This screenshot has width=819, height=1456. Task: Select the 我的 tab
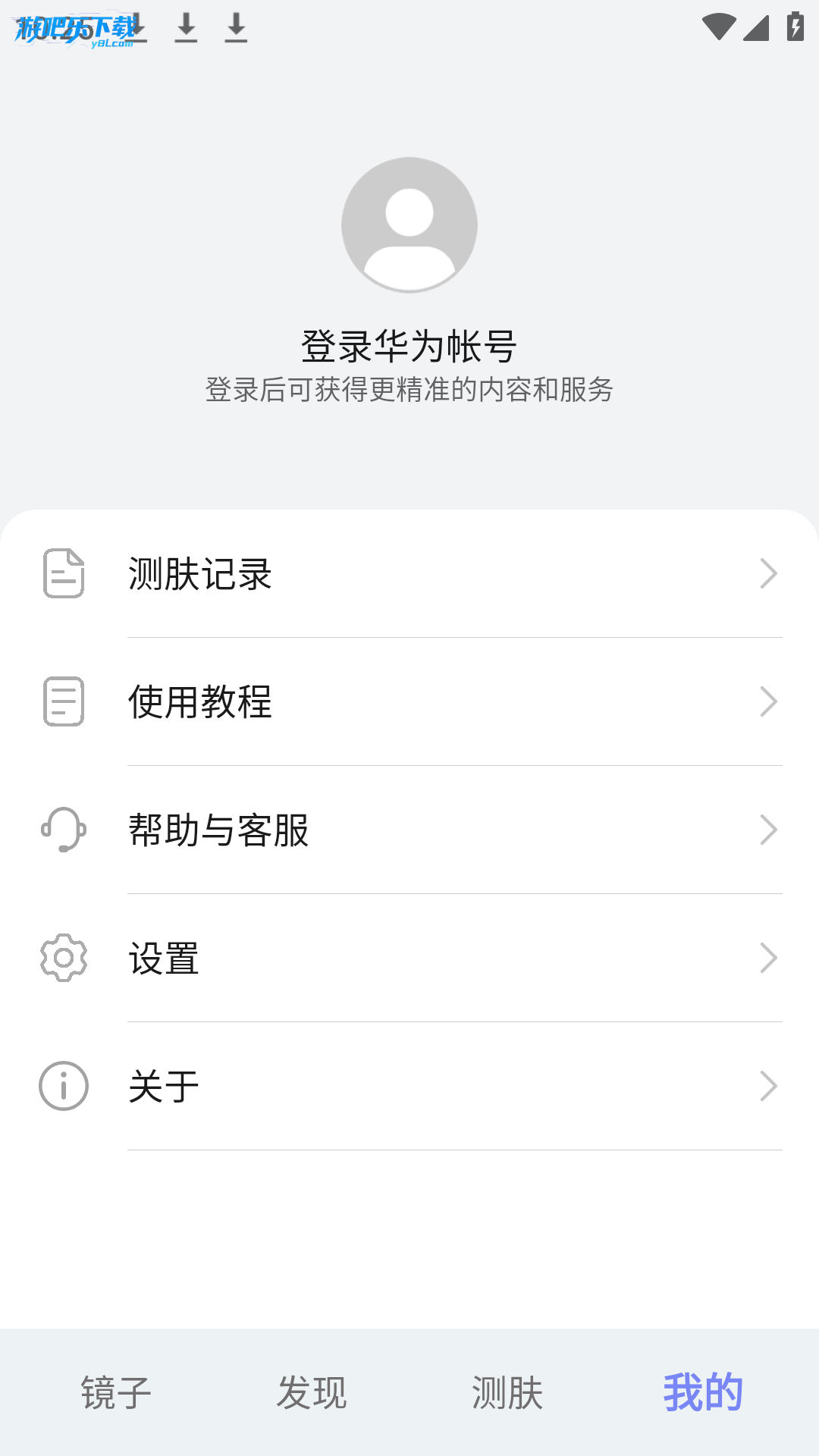[x=703, y=1392]
